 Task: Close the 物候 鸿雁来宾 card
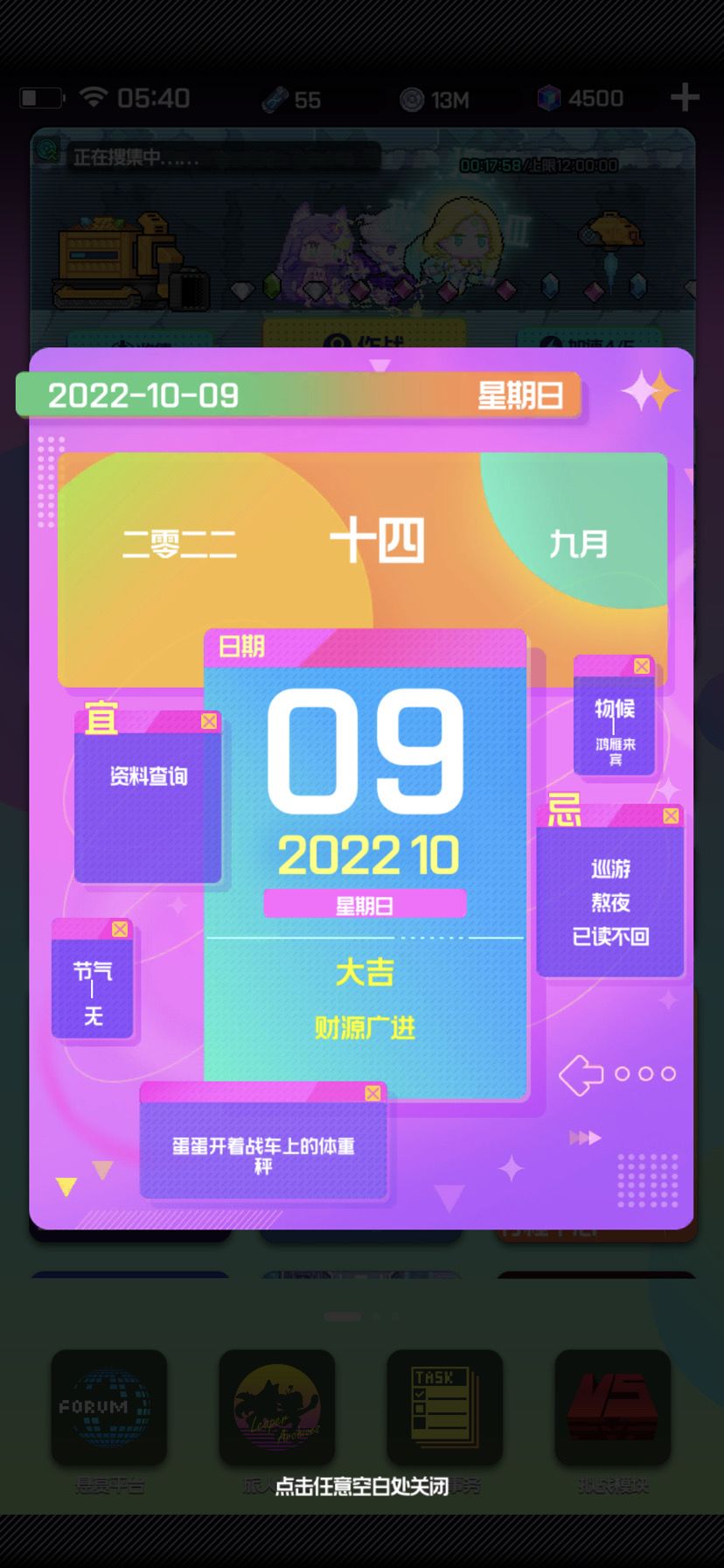click(x=642, y=666)
